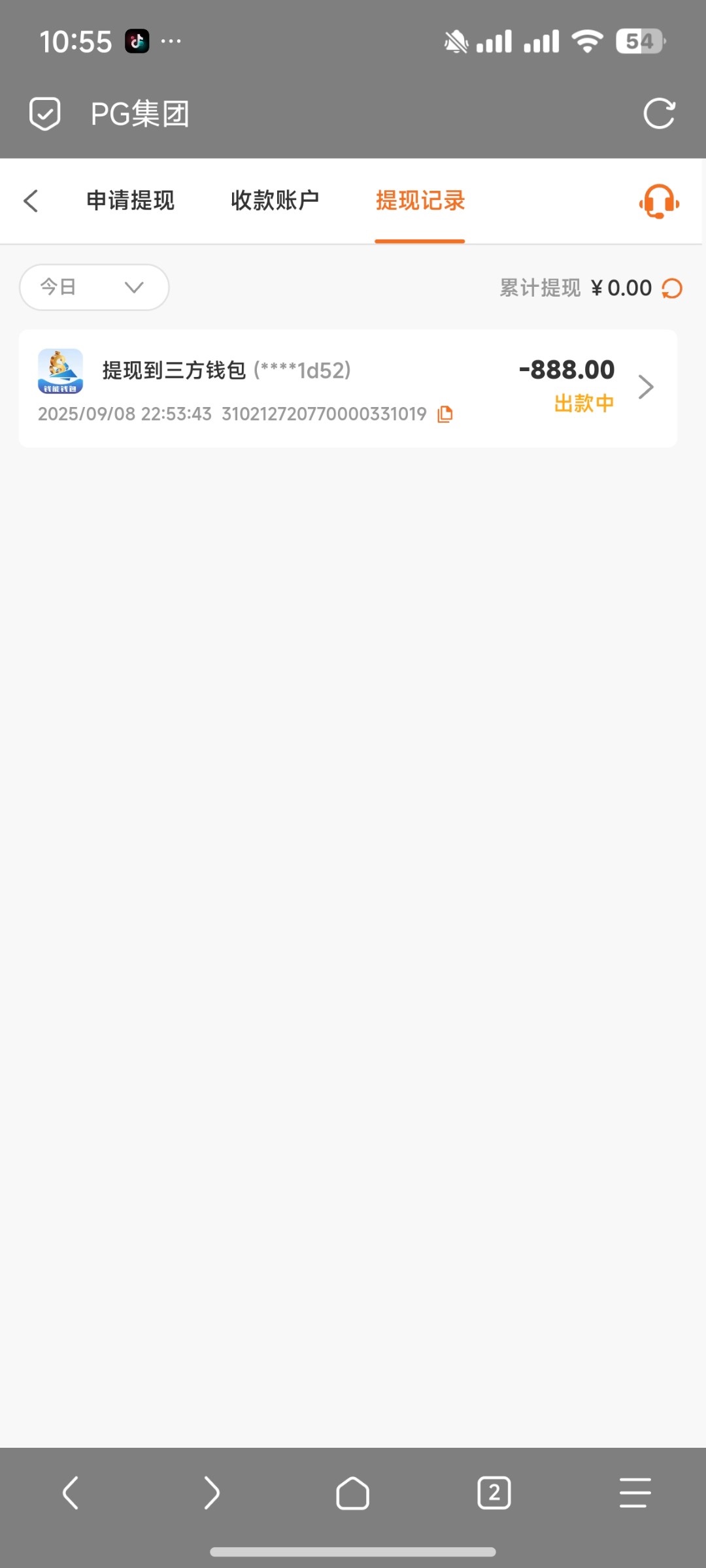
Task: Contact customer service via the headset icon
Action: pos(659,202)
